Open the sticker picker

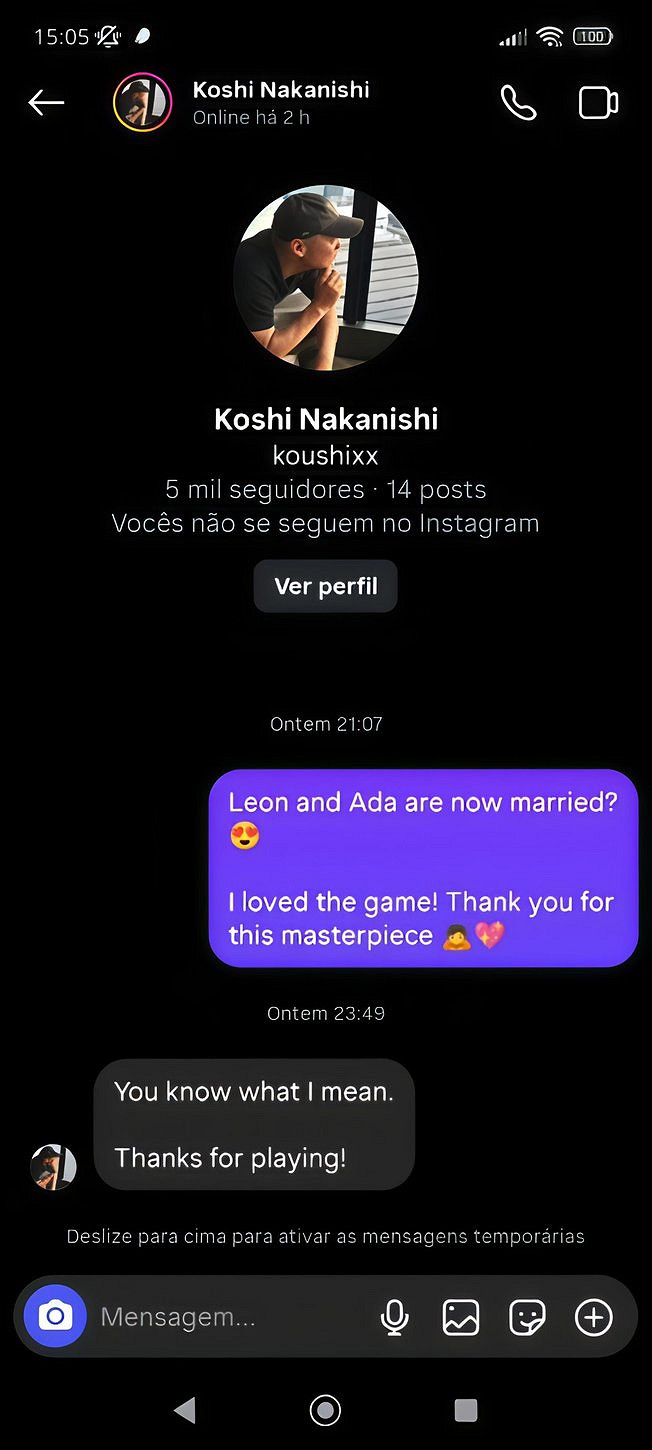(527, 1317)
